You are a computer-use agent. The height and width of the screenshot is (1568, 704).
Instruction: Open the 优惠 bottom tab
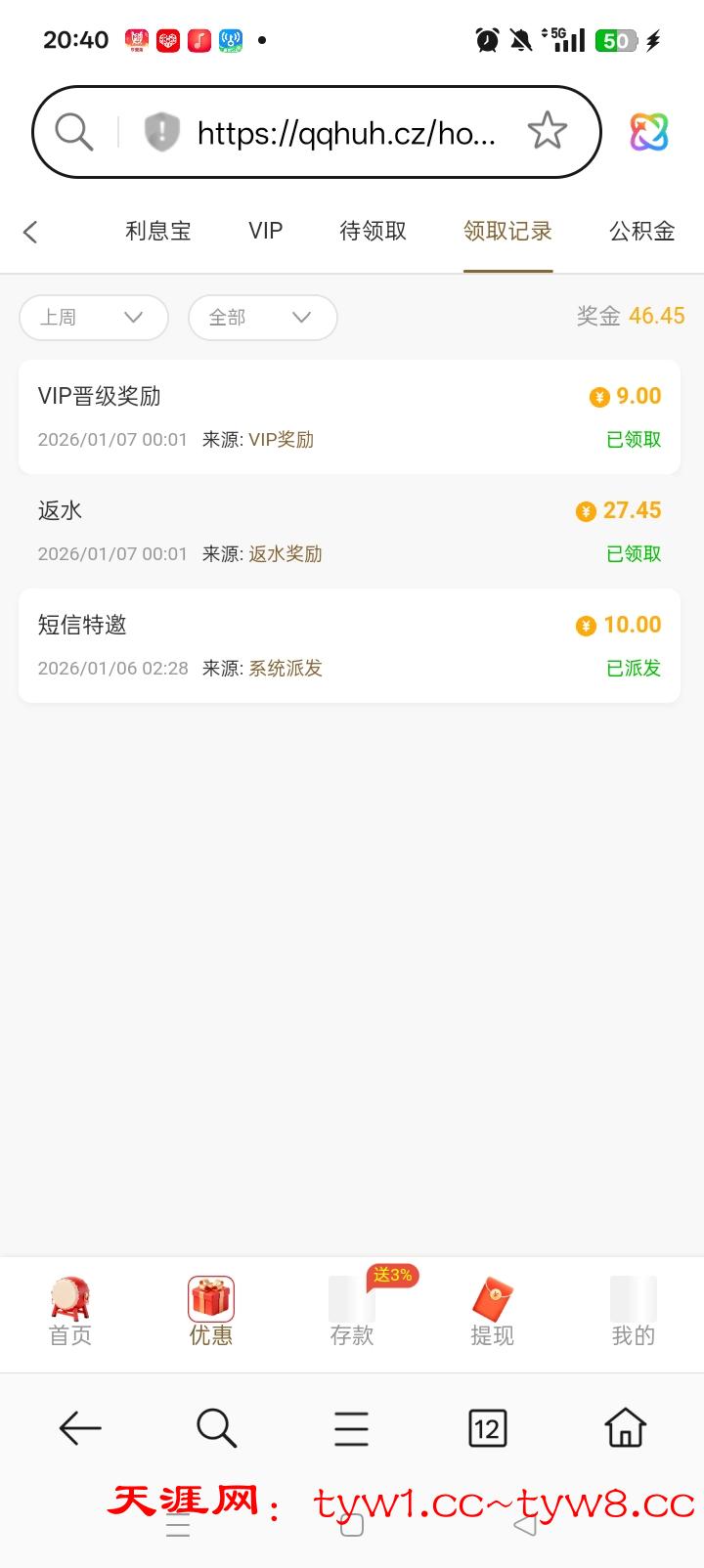[211, 1312]
